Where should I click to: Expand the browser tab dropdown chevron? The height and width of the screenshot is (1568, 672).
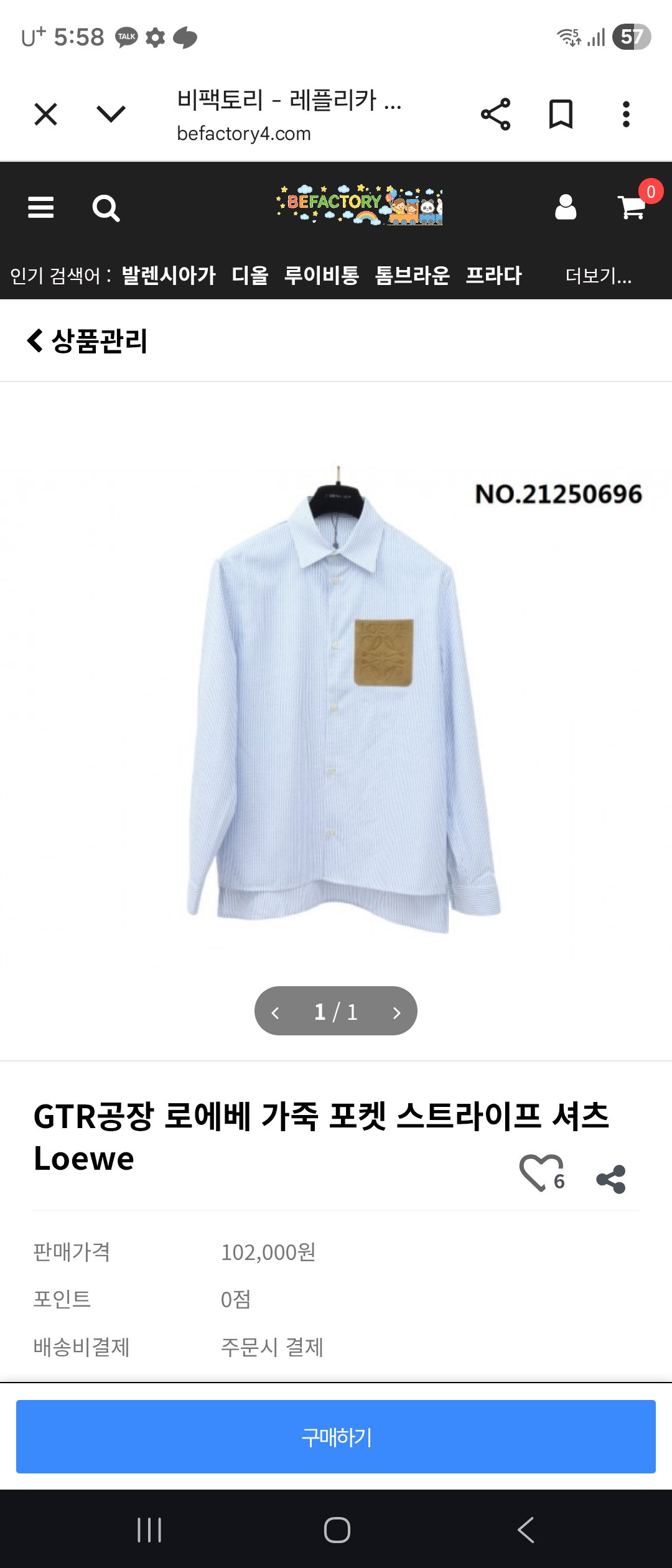click(x=111, y=114)
